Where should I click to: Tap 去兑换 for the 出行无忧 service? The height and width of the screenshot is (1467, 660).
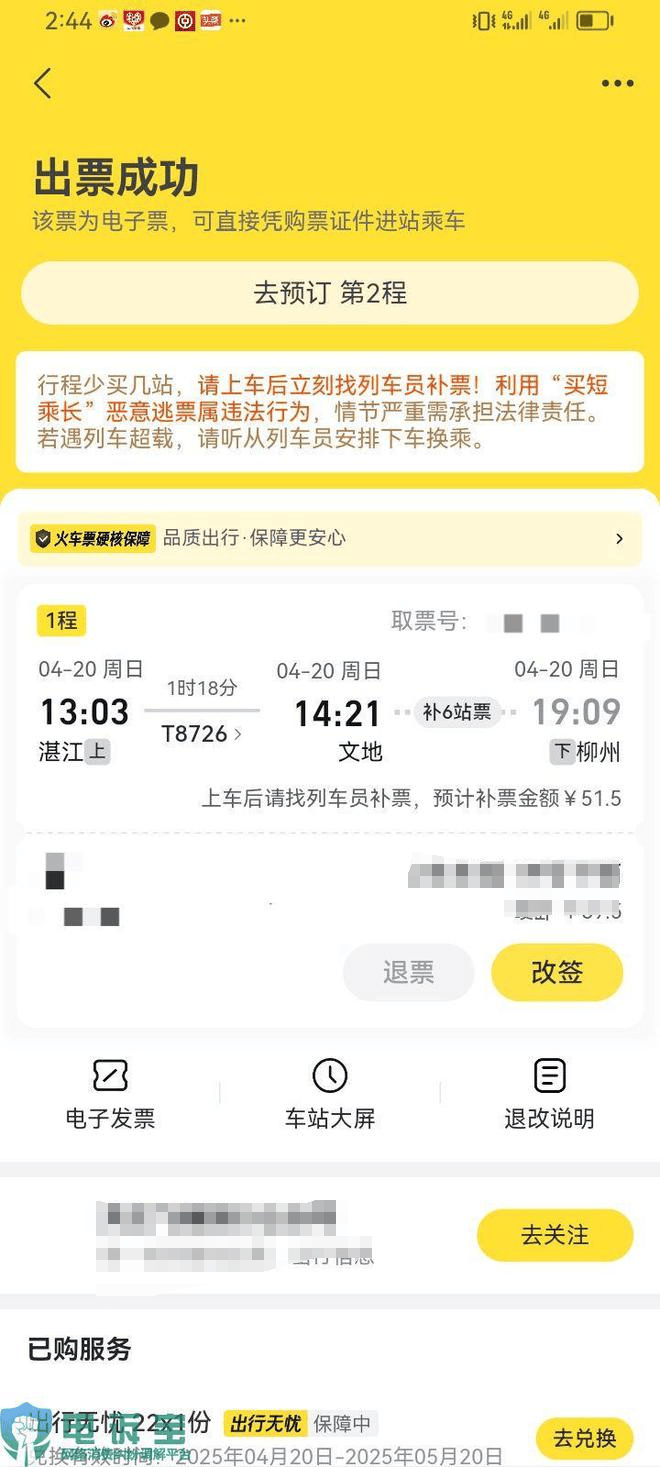pos(584,1438)
